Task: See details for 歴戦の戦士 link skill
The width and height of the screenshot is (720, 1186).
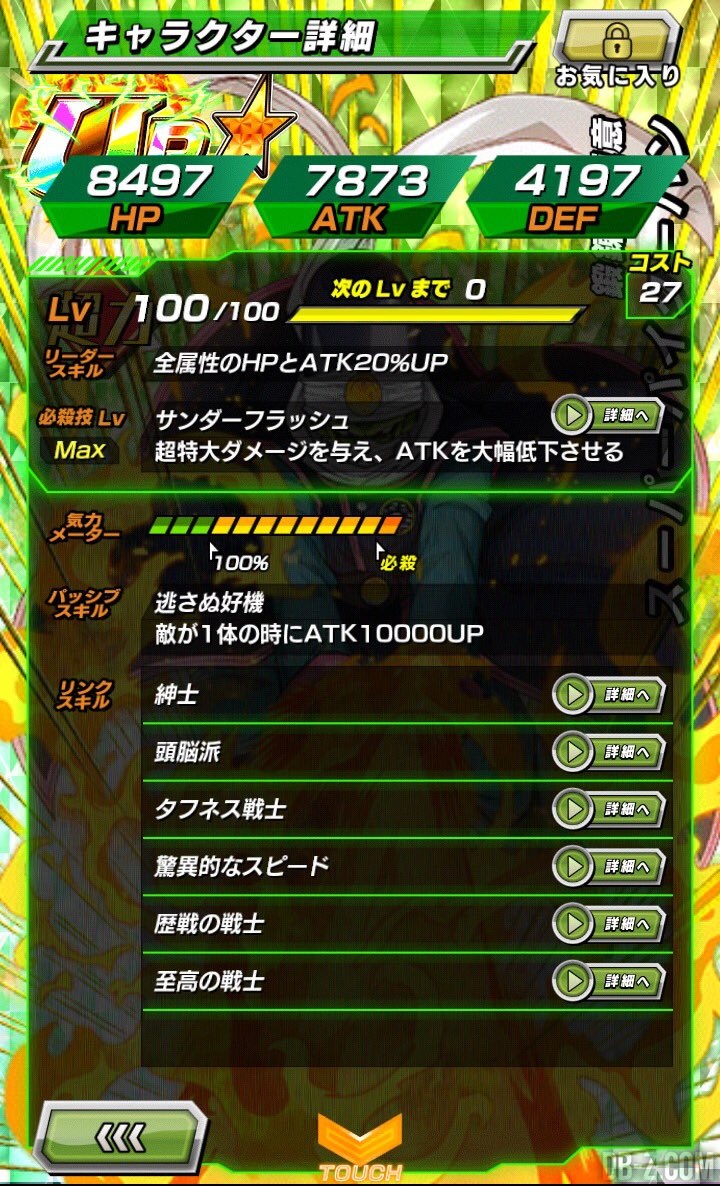Action: (x=608, y=924)
